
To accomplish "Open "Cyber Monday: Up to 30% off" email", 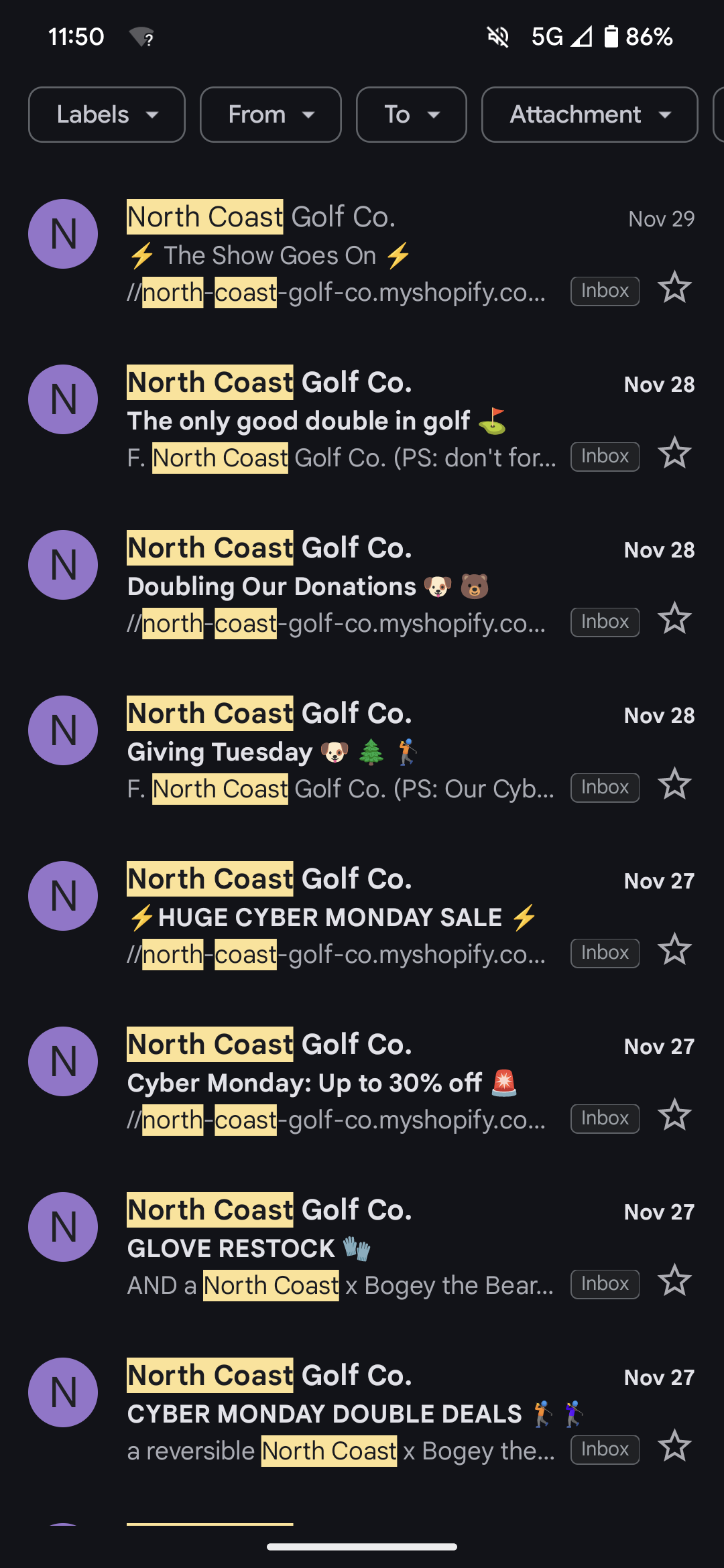I will [x=335, y=1083].
